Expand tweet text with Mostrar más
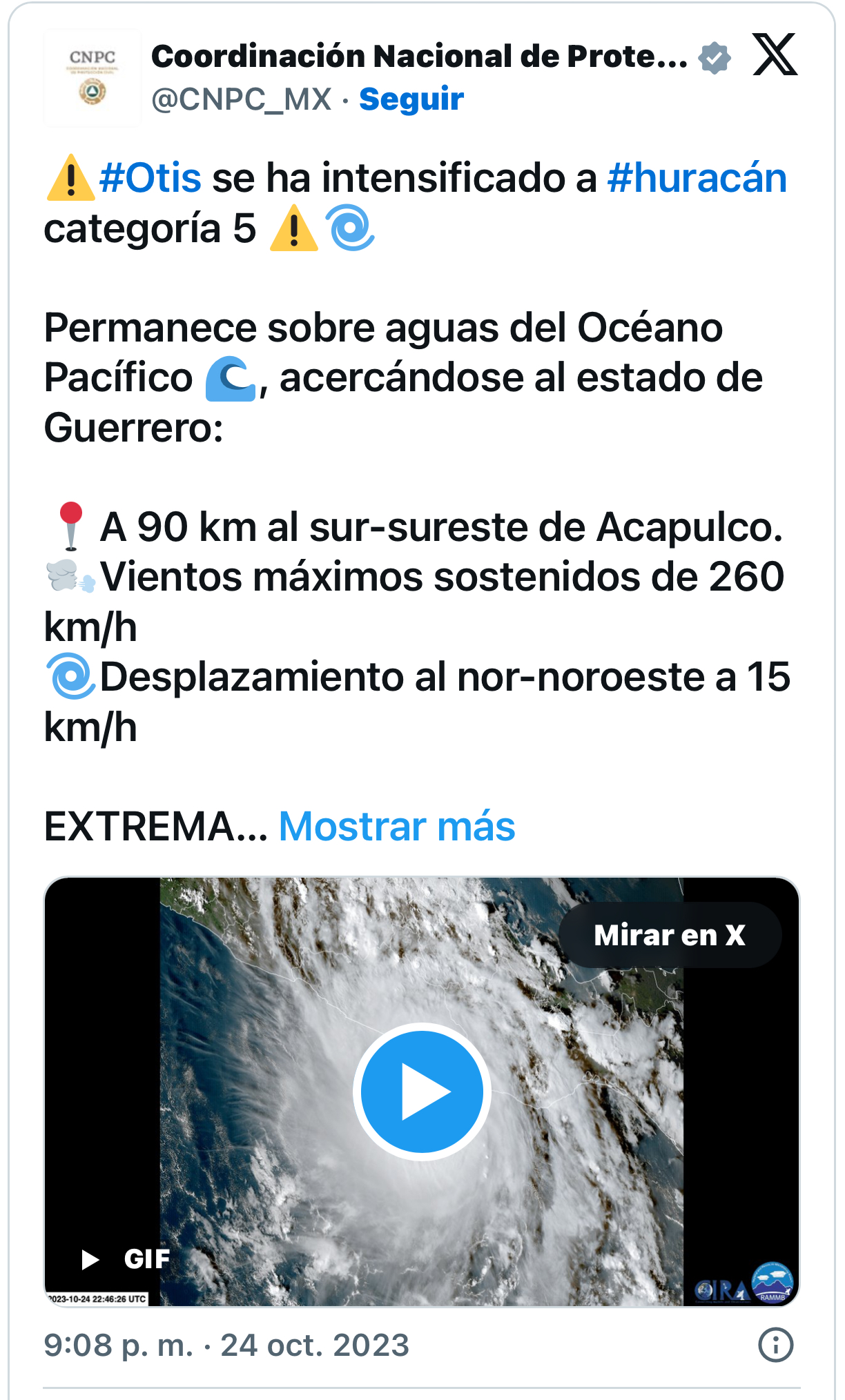The height and width of the screenshot is (1400, 845). coord(397,826)
